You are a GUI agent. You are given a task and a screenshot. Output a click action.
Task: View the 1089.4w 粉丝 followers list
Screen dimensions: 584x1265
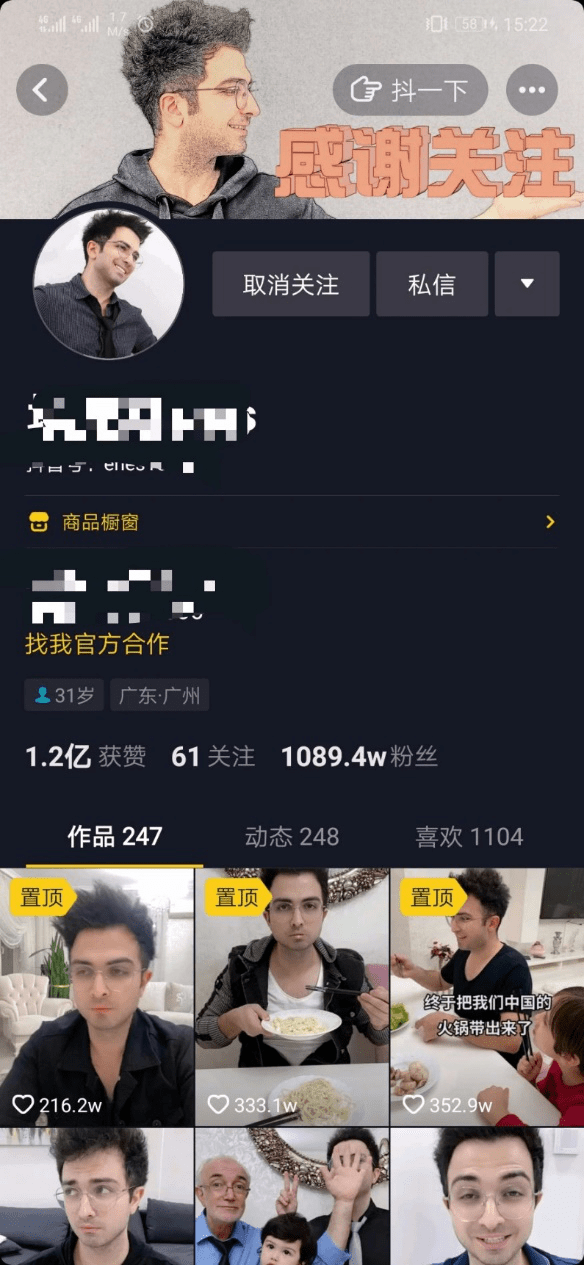point(359,757)
